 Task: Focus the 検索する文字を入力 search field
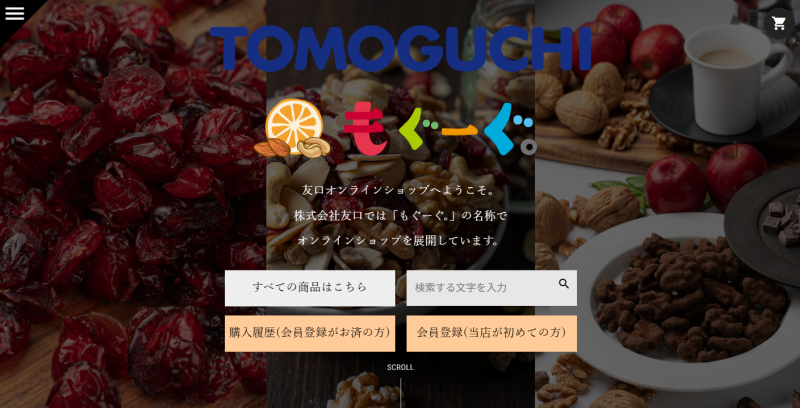click(480, 287)
